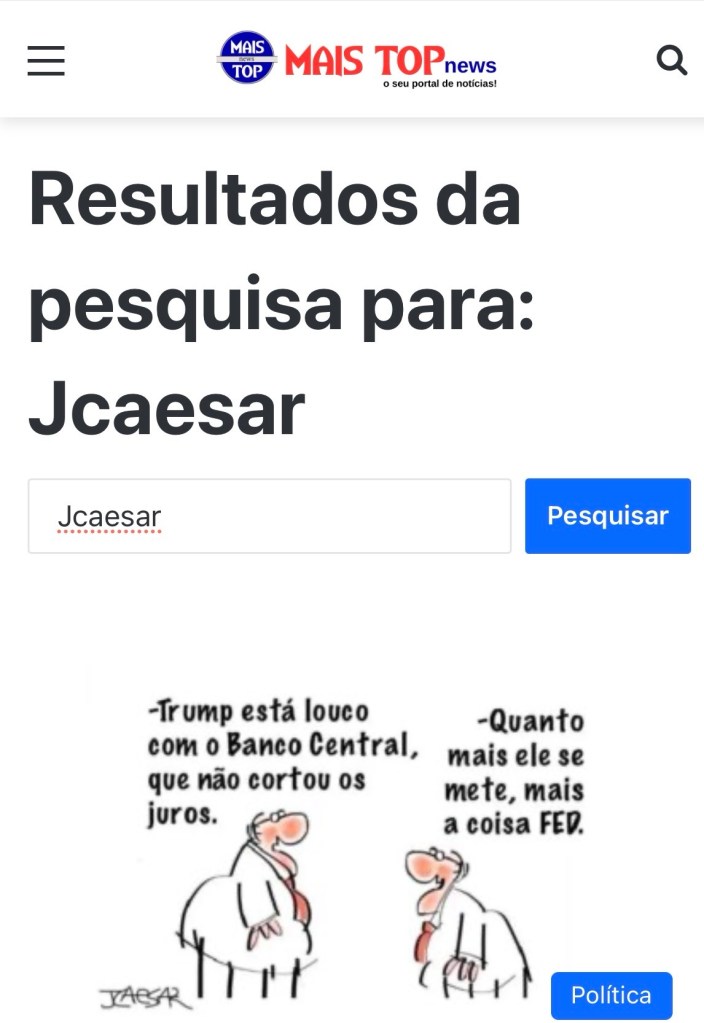Image resolution: width=704 pixels, height=1023 pixels.
Task: Open the search magnifier icon
Action: (672, 61)
